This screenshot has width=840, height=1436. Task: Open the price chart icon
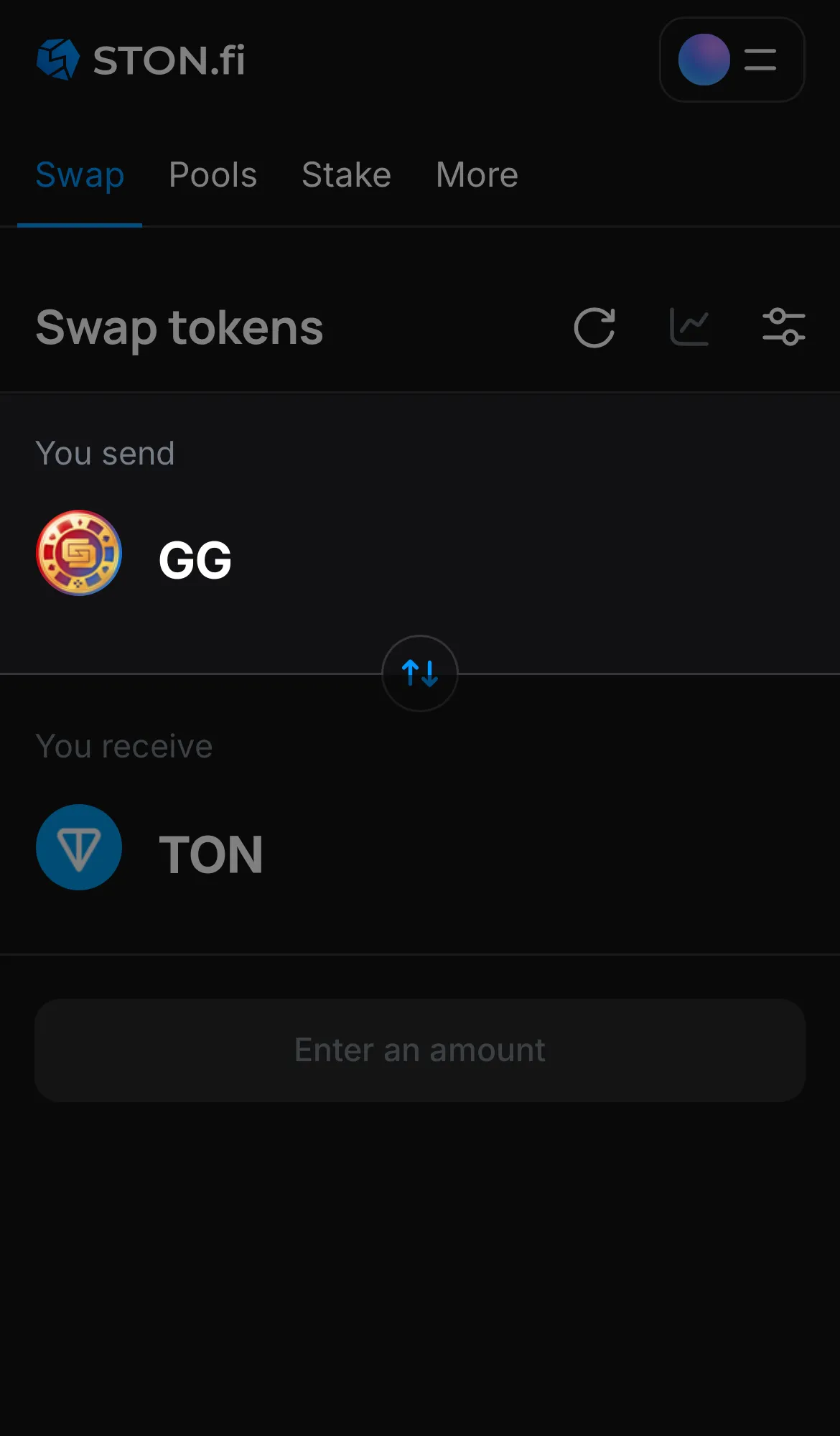(x=689, y=327)
